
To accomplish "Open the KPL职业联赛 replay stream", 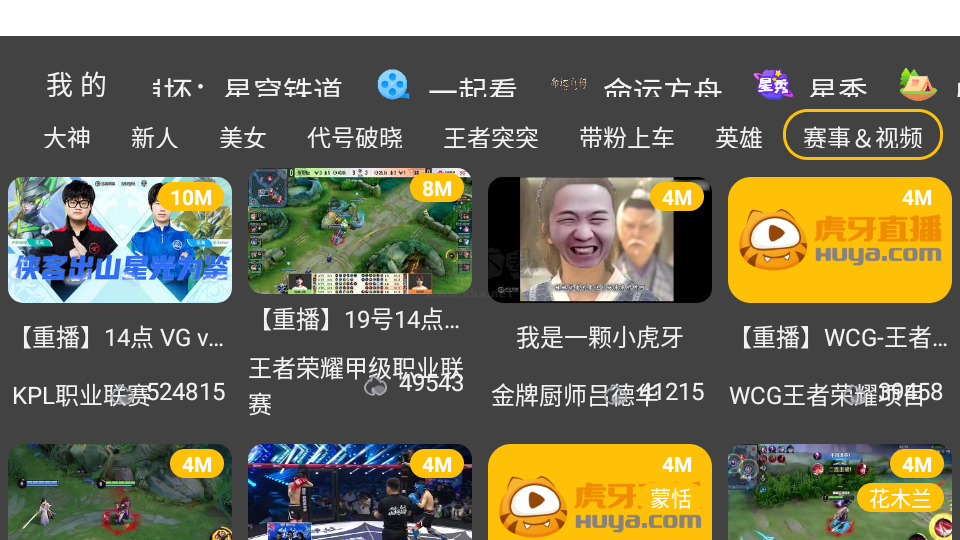I will coord(120,241).
